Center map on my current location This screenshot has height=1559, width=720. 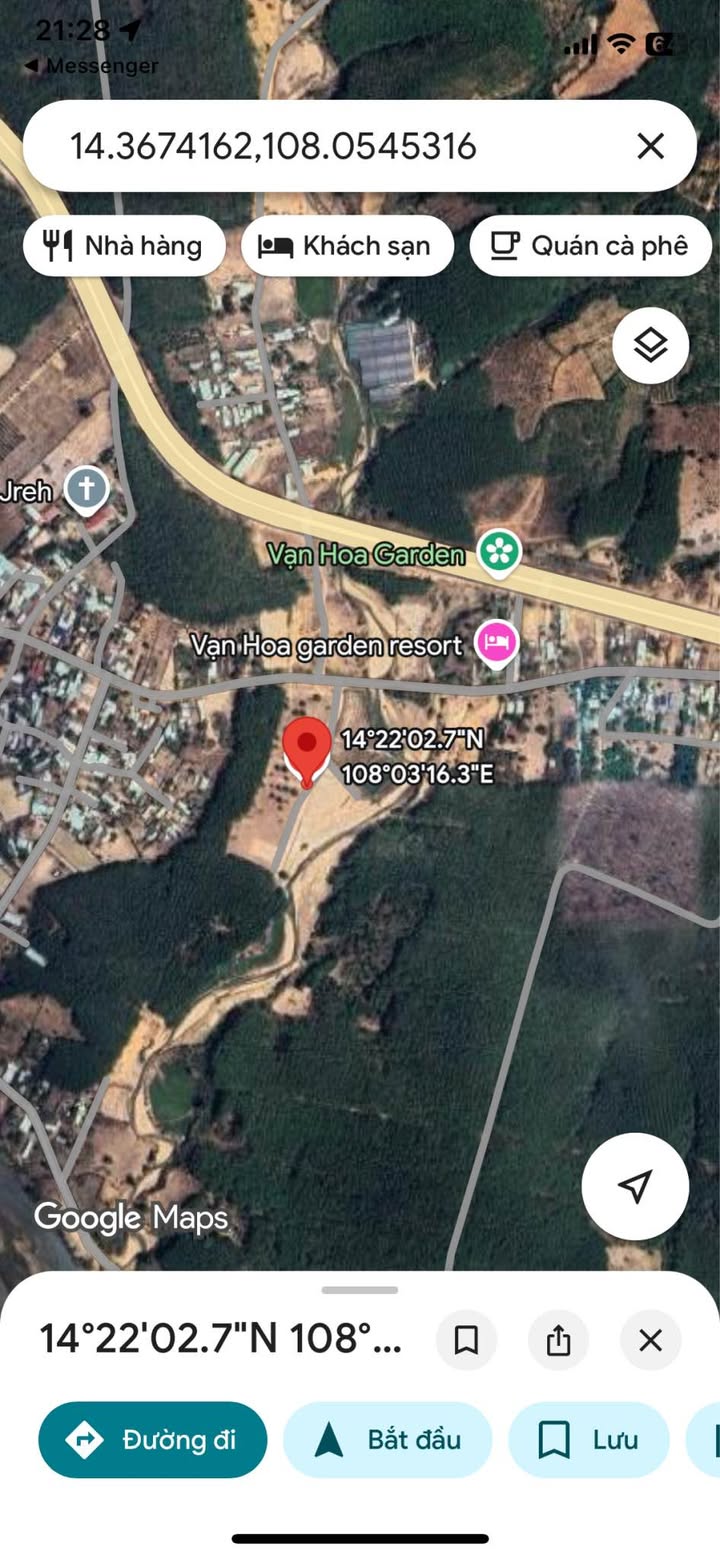(635, 1186)
